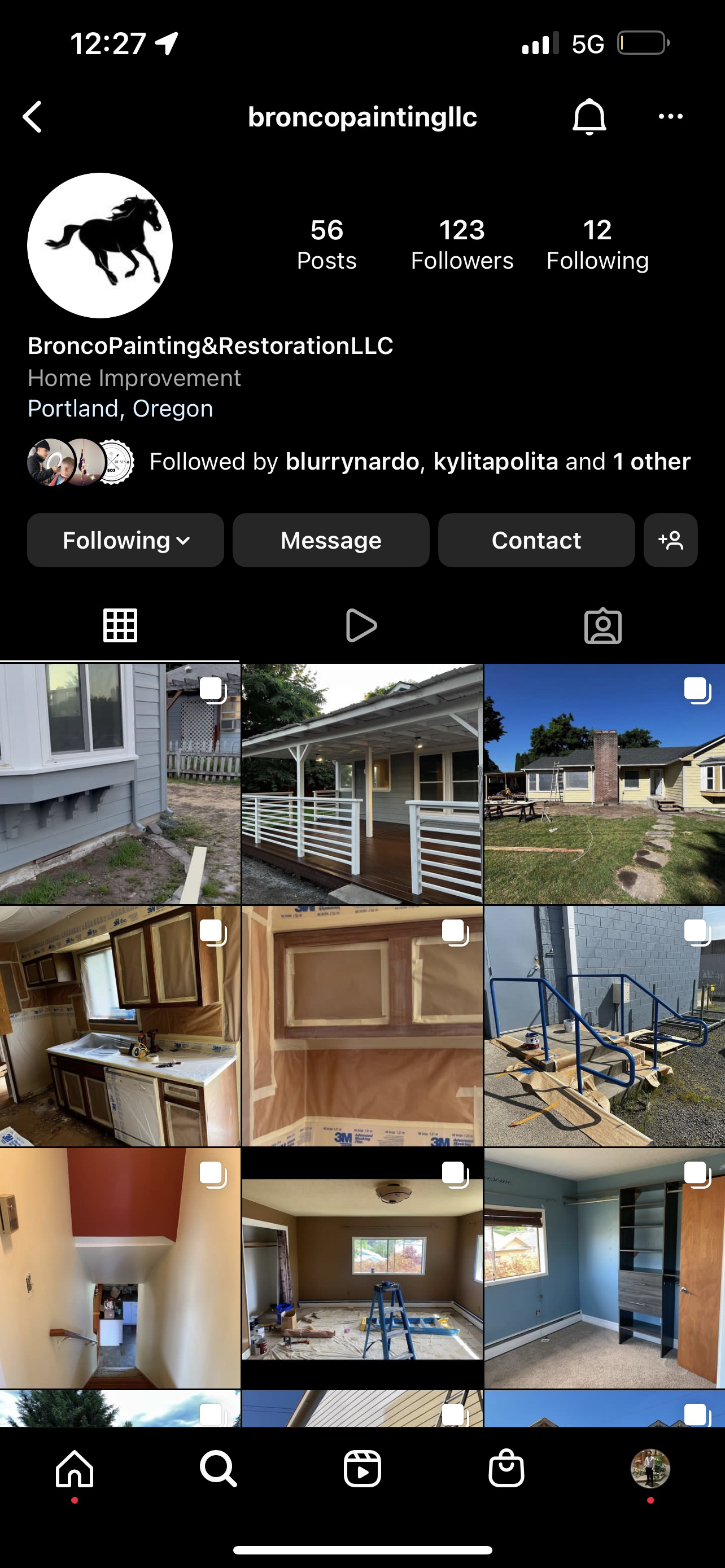Open the blue stair railing post
Image resolution: width=725 pixels, height=1568 pixels.
(605, 1026)
